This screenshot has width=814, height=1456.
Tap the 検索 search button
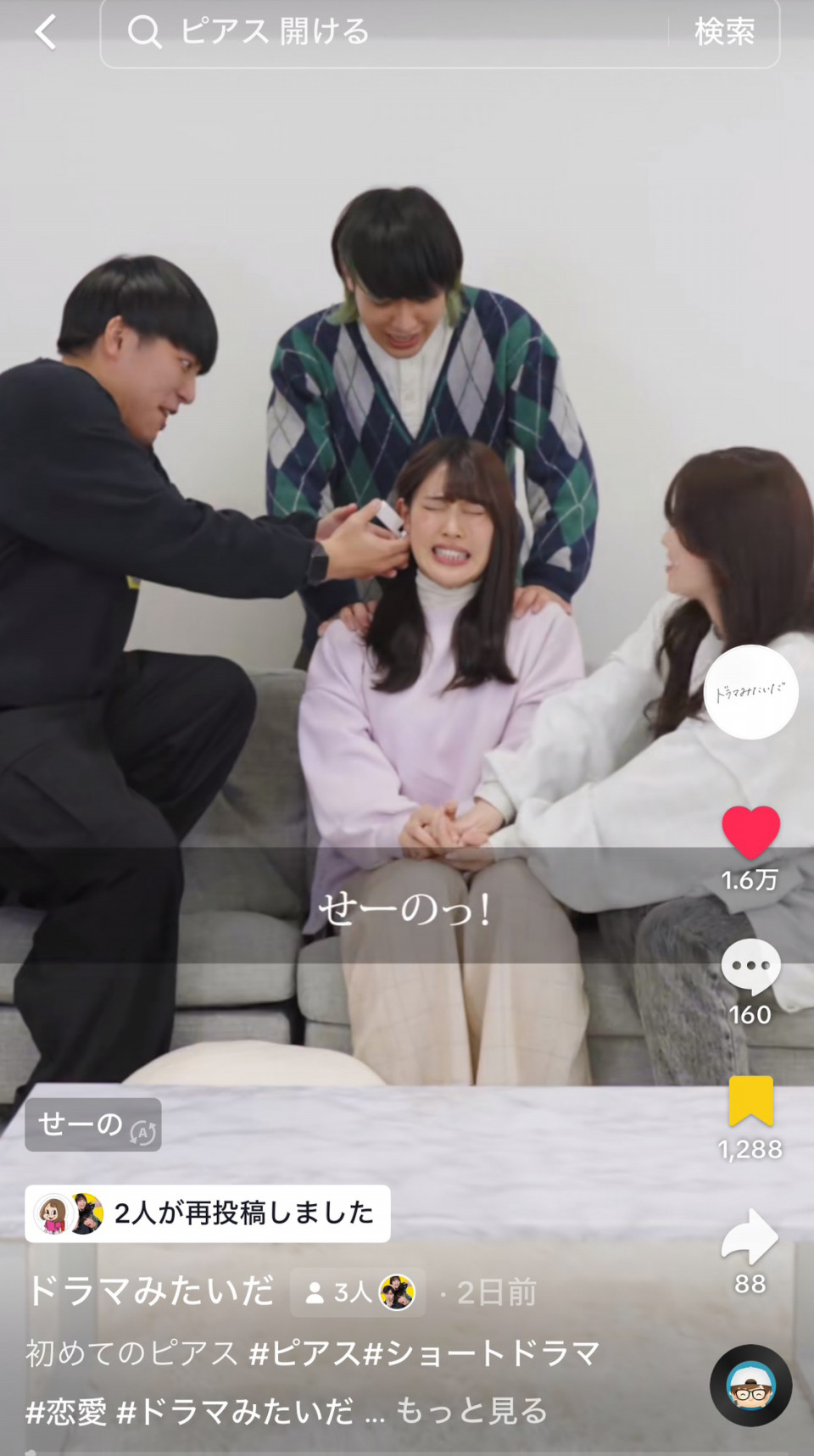coord(724,32)
